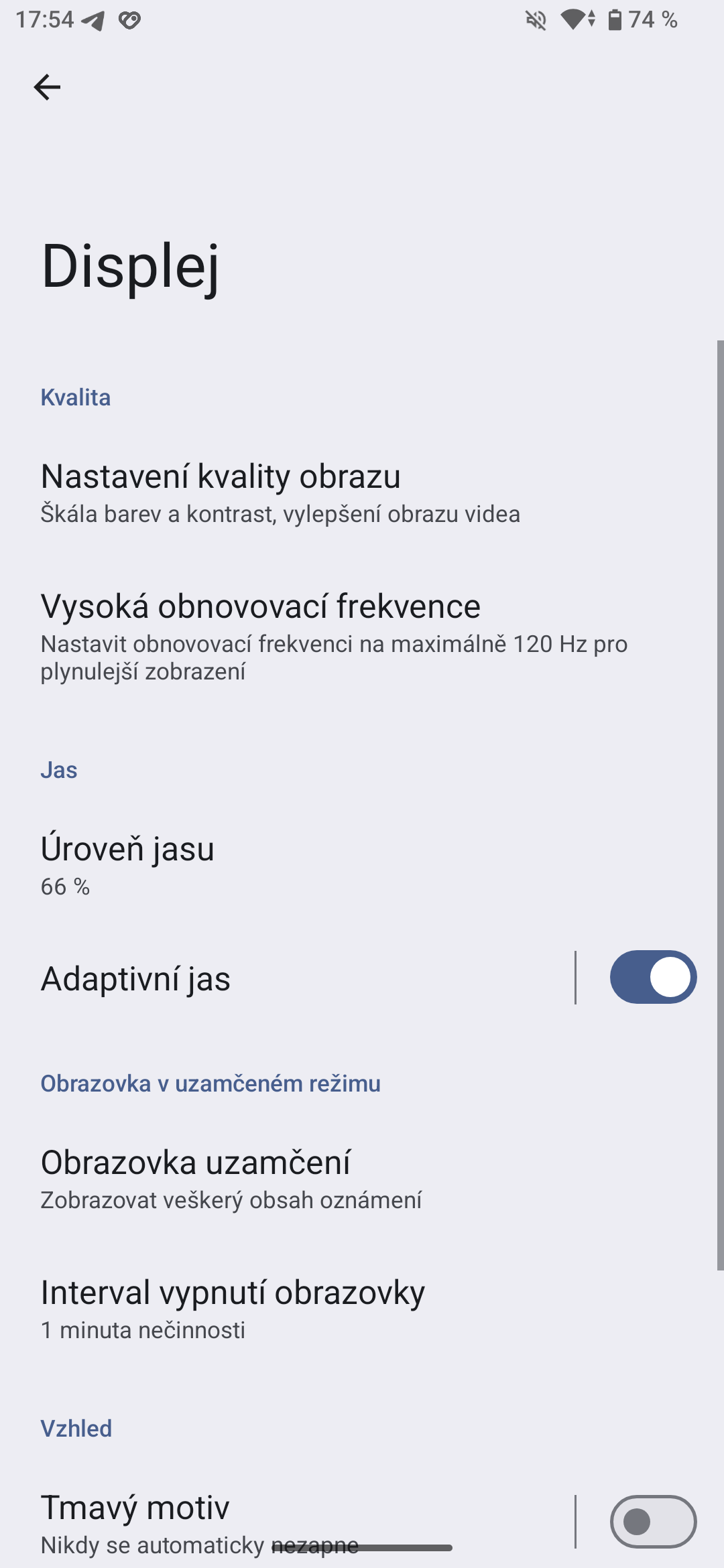Tap the Jas section header
The height and width of the screenshot is (1568, 724).
[x=59, y=769]
